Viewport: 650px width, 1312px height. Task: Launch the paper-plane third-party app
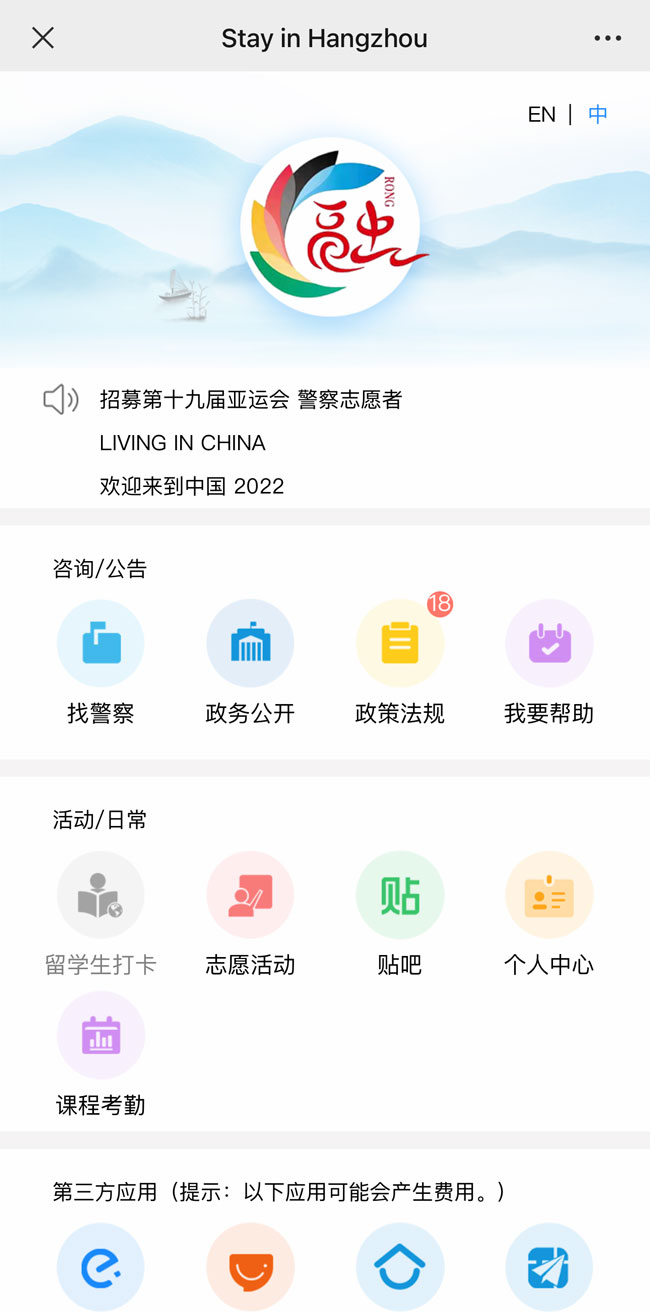pos(549,1267)
